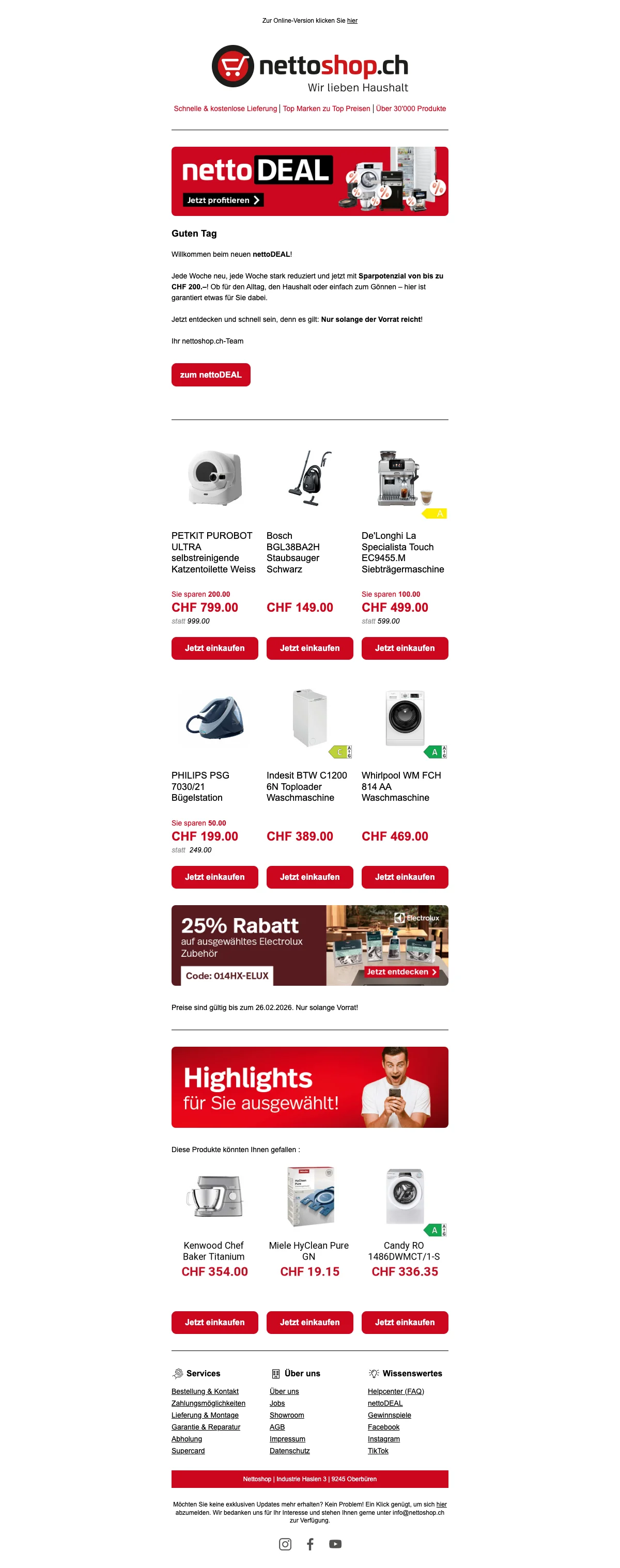Buy the PETKIT PUROBOT ULTRA now
Image resolution: width=620 pixels, height=1568 pixels.
[214, 648]
